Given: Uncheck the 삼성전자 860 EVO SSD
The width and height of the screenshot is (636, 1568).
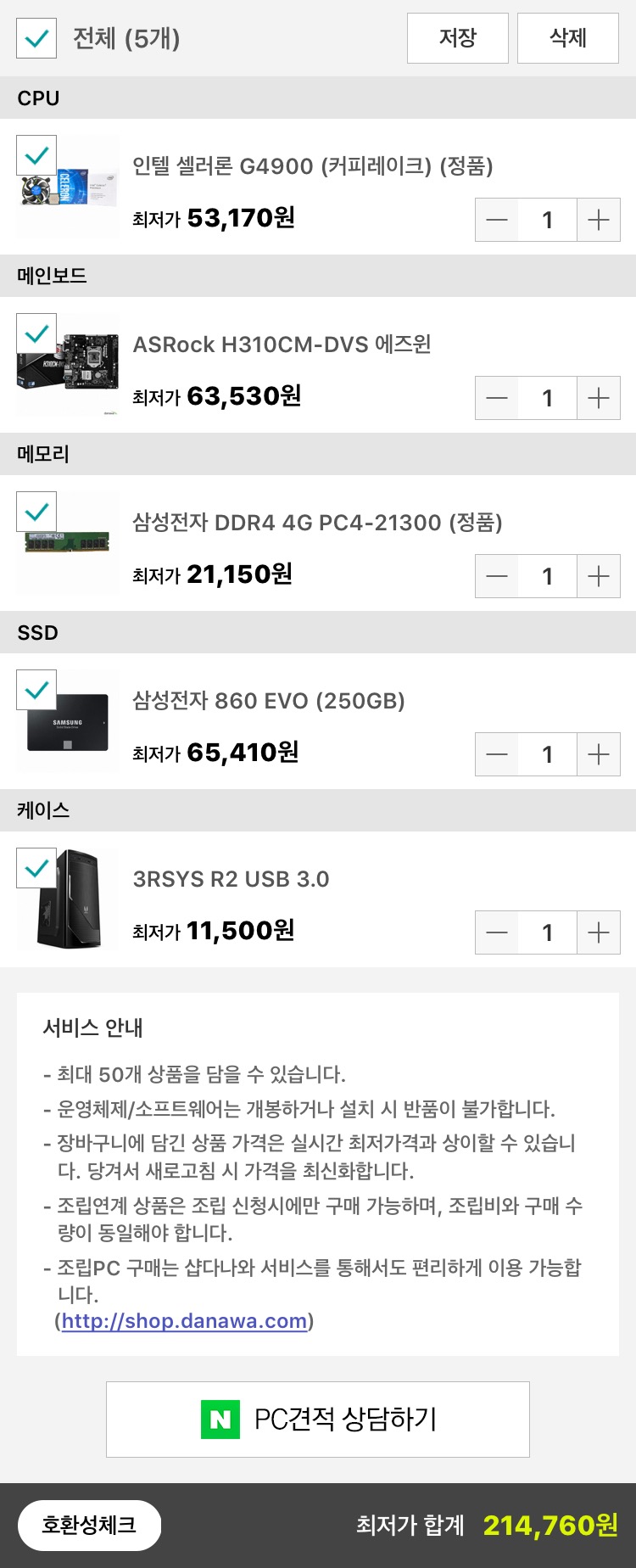Looking at the screenshot, I should pyautogui.click(x=36, y=691).
